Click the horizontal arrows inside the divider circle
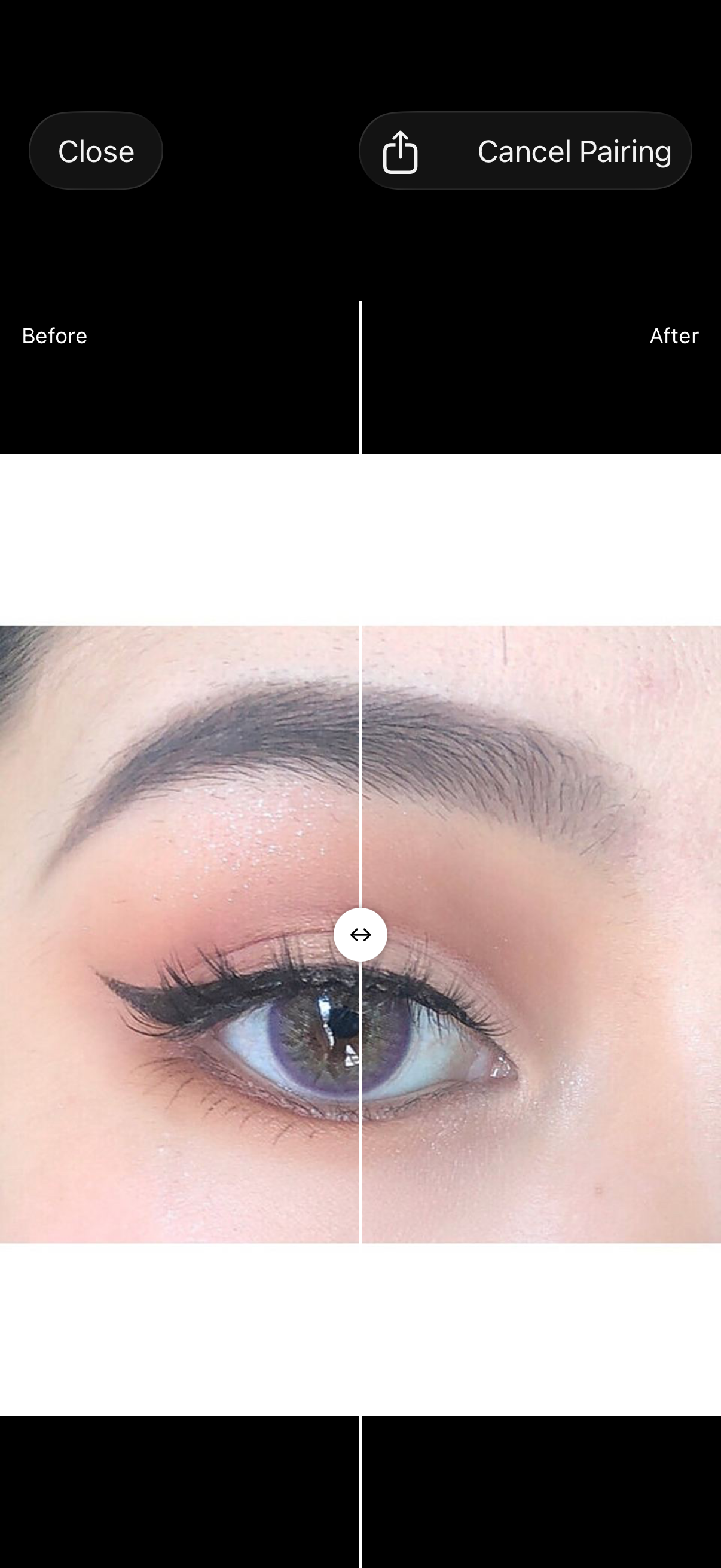Viewport: 721px width, 1568px height. [x=360, y=935]
